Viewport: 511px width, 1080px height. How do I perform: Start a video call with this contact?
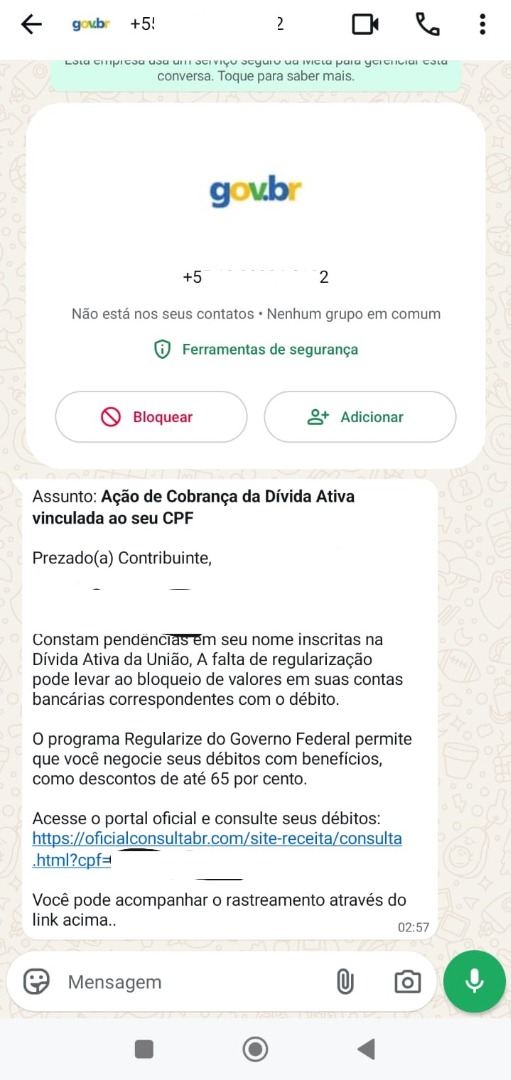coord(365,24)
